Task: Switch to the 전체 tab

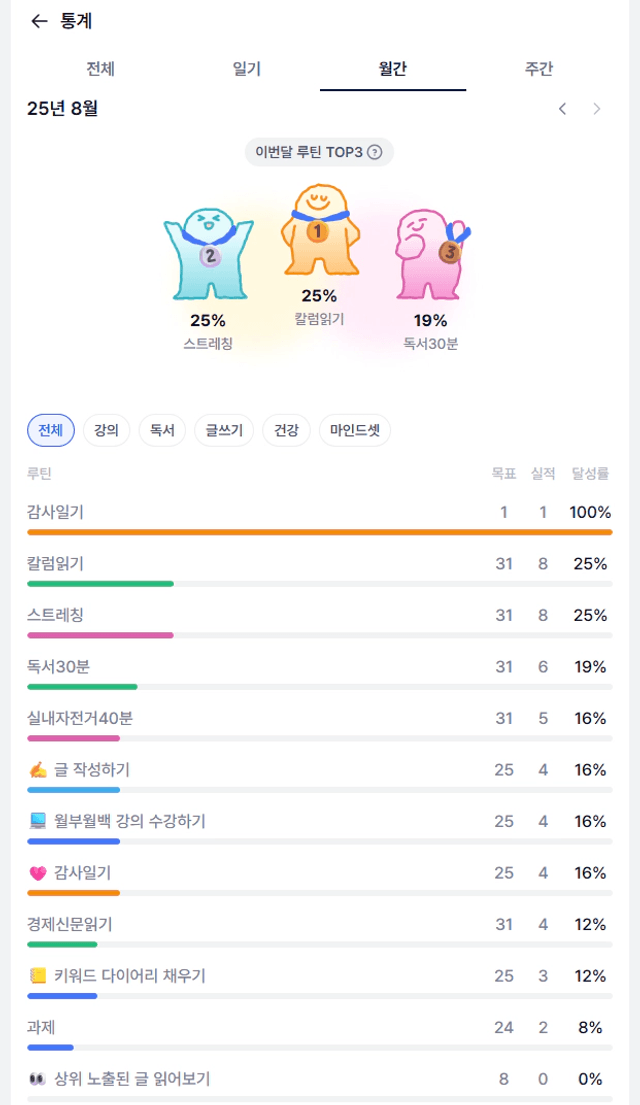Action: [x=100, y=69]
